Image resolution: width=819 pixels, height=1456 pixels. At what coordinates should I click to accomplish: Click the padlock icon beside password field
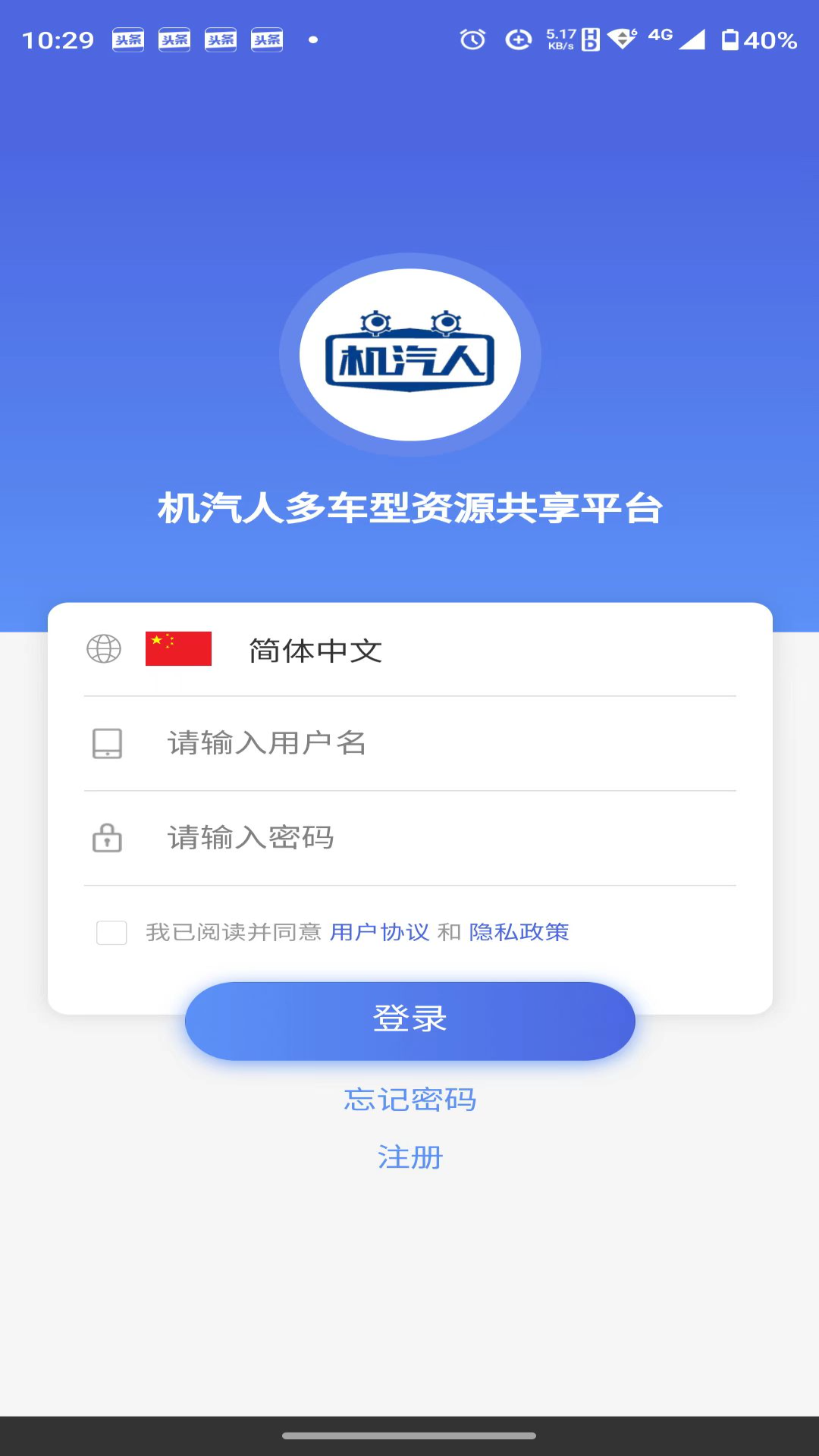(106, 839)
